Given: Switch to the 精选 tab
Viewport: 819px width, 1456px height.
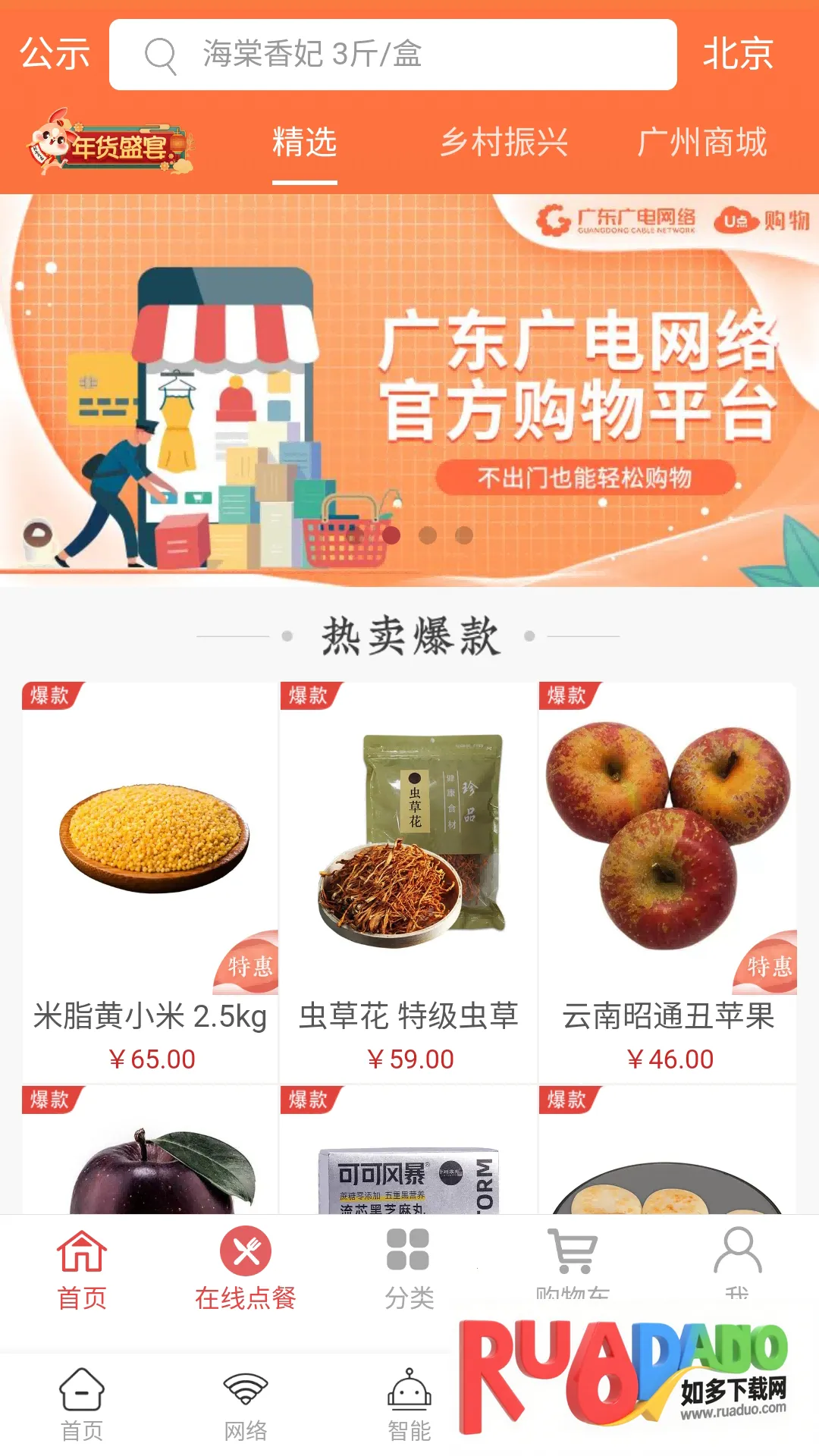Looking at the screenshot, I should coord(304,143).
